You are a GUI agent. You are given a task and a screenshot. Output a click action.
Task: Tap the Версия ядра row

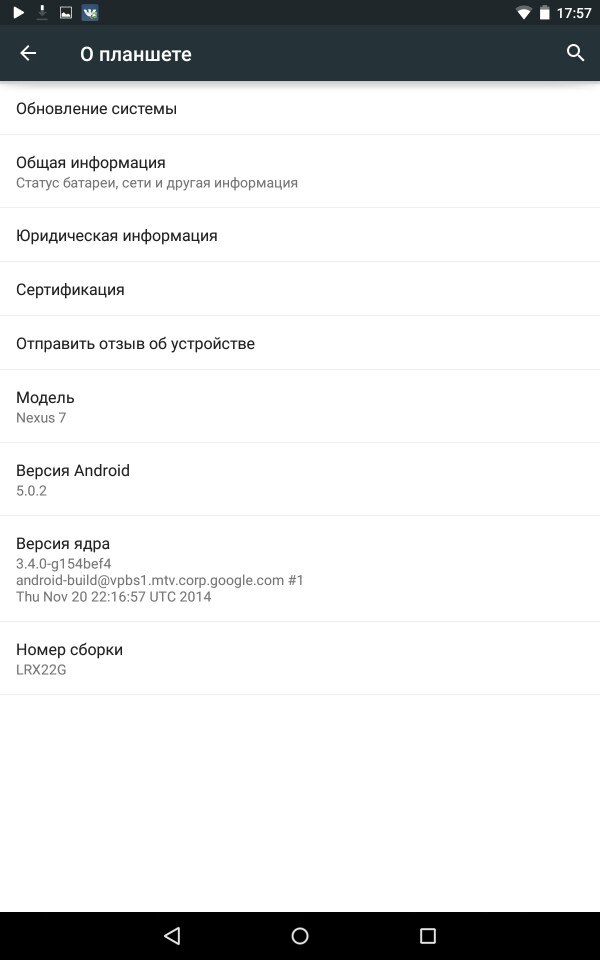coord(300,569)
